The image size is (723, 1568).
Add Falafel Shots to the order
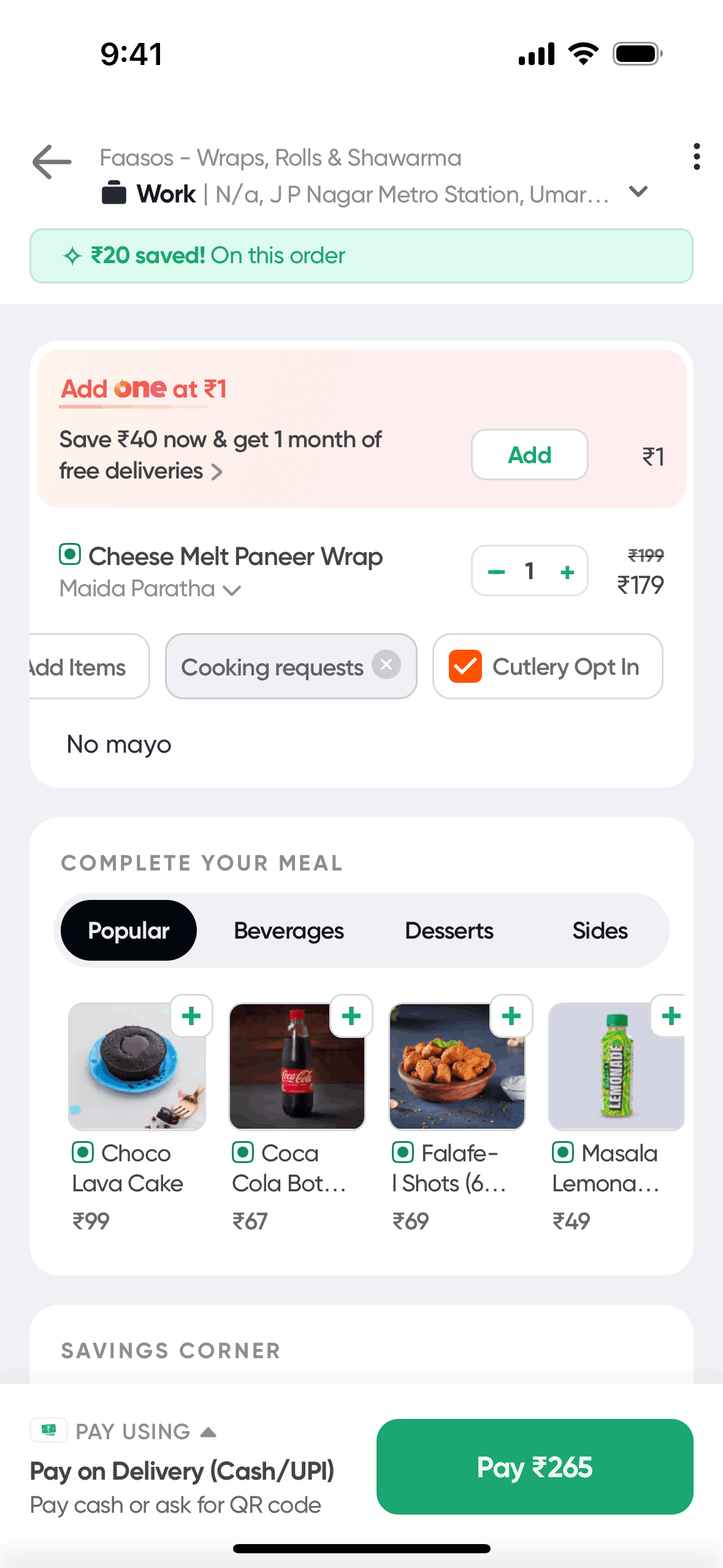coord(511,1016)
